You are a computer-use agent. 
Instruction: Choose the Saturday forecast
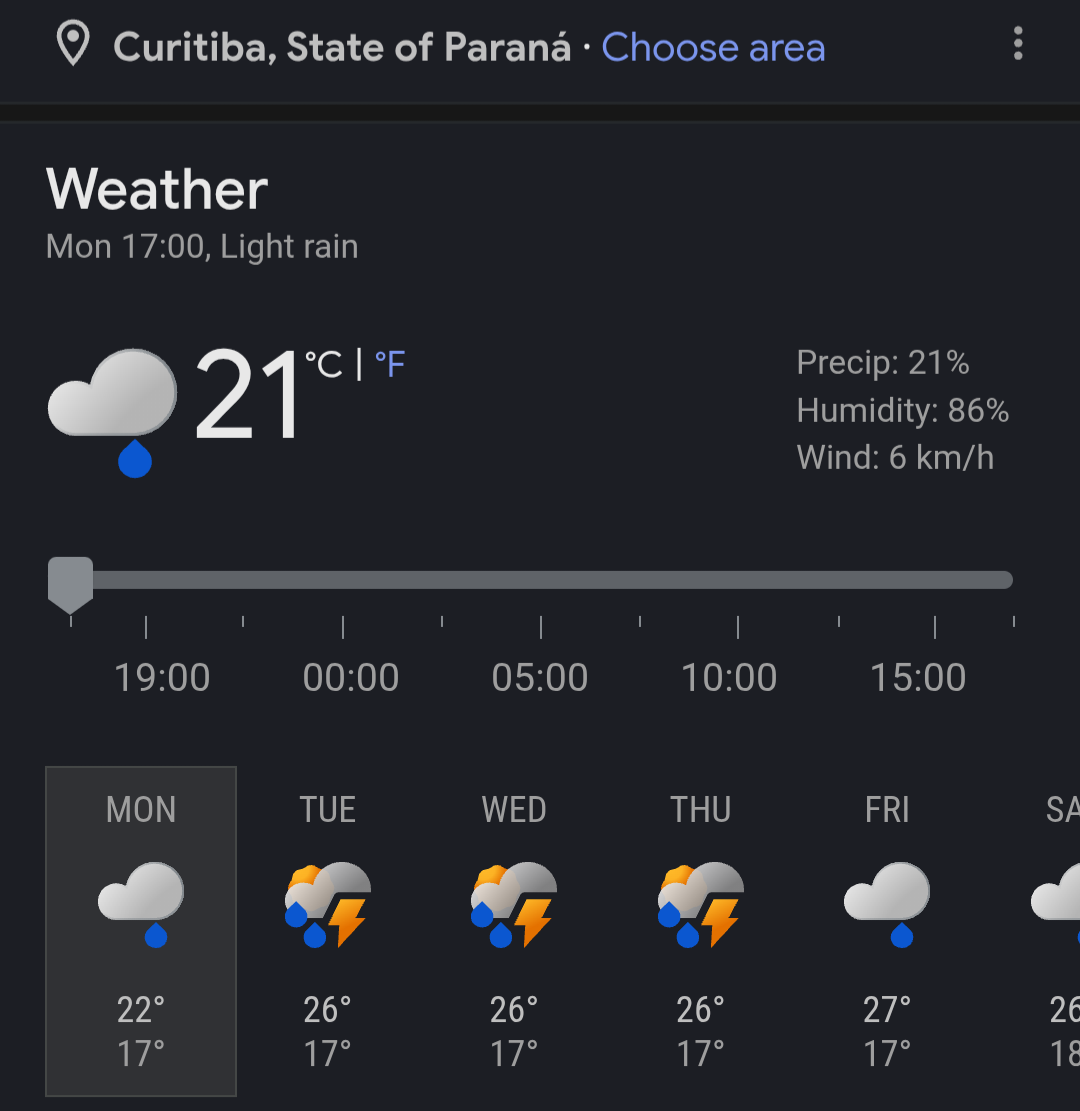coord(1058,930)
